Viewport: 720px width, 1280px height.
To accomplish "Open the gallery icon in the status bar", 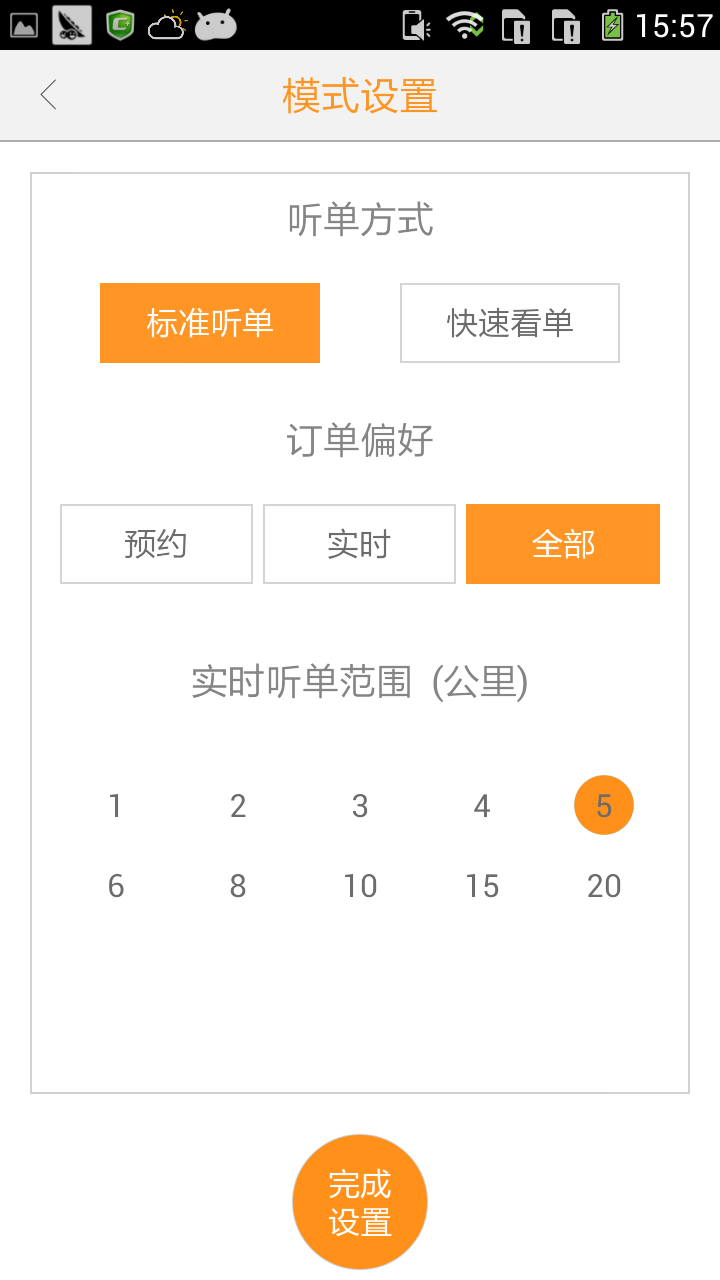I will coord(22,27).
